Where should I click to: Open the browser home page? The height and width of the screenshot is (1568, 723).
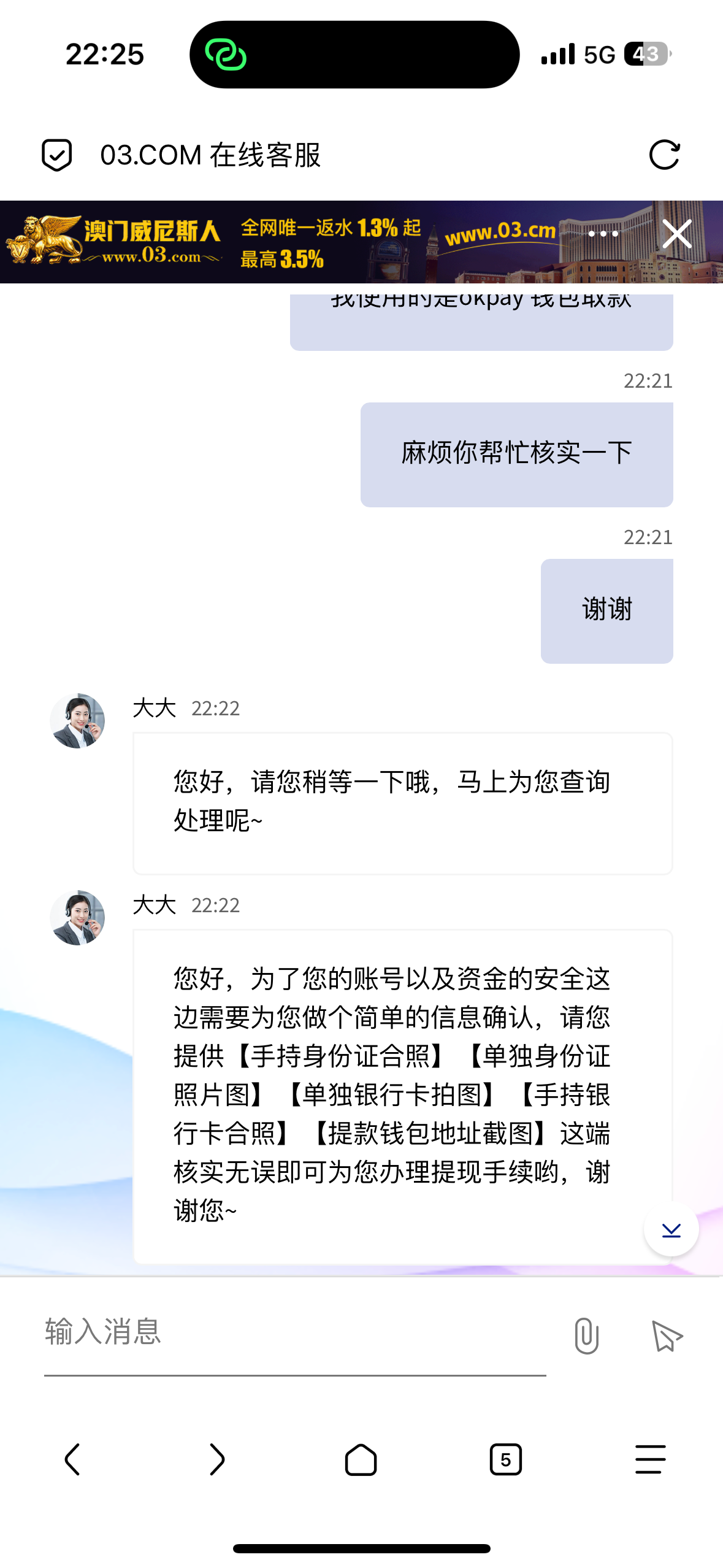361,1459
